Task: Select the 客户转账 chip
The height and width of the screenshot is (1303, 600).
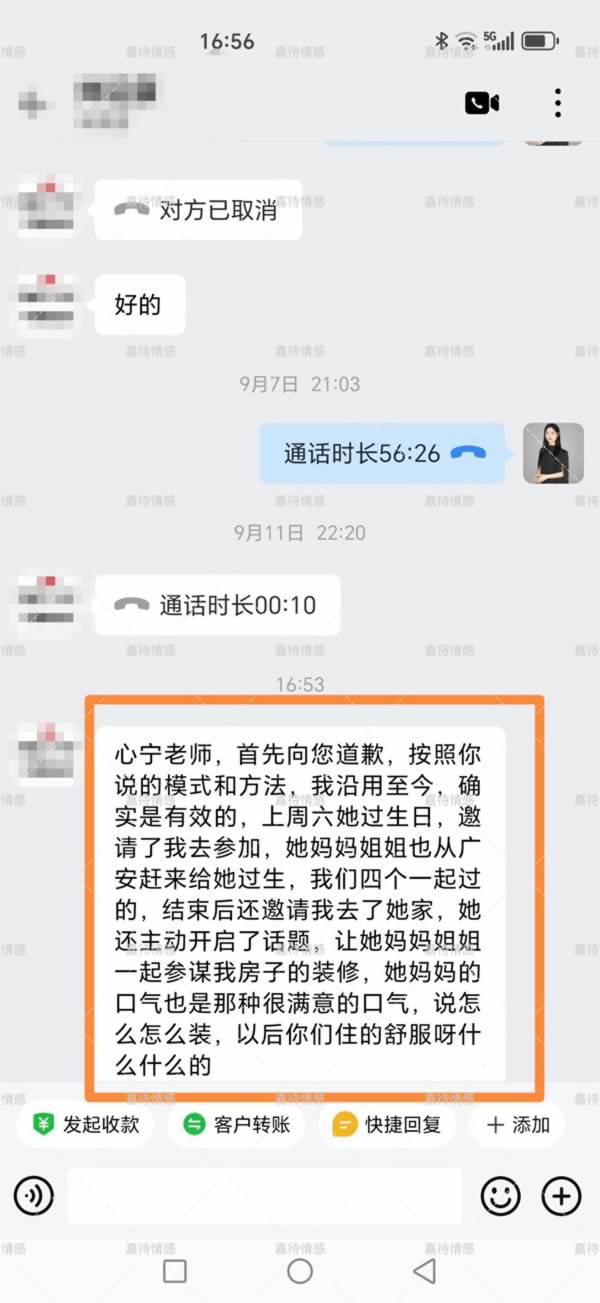Action: [x=237, y=1124]
